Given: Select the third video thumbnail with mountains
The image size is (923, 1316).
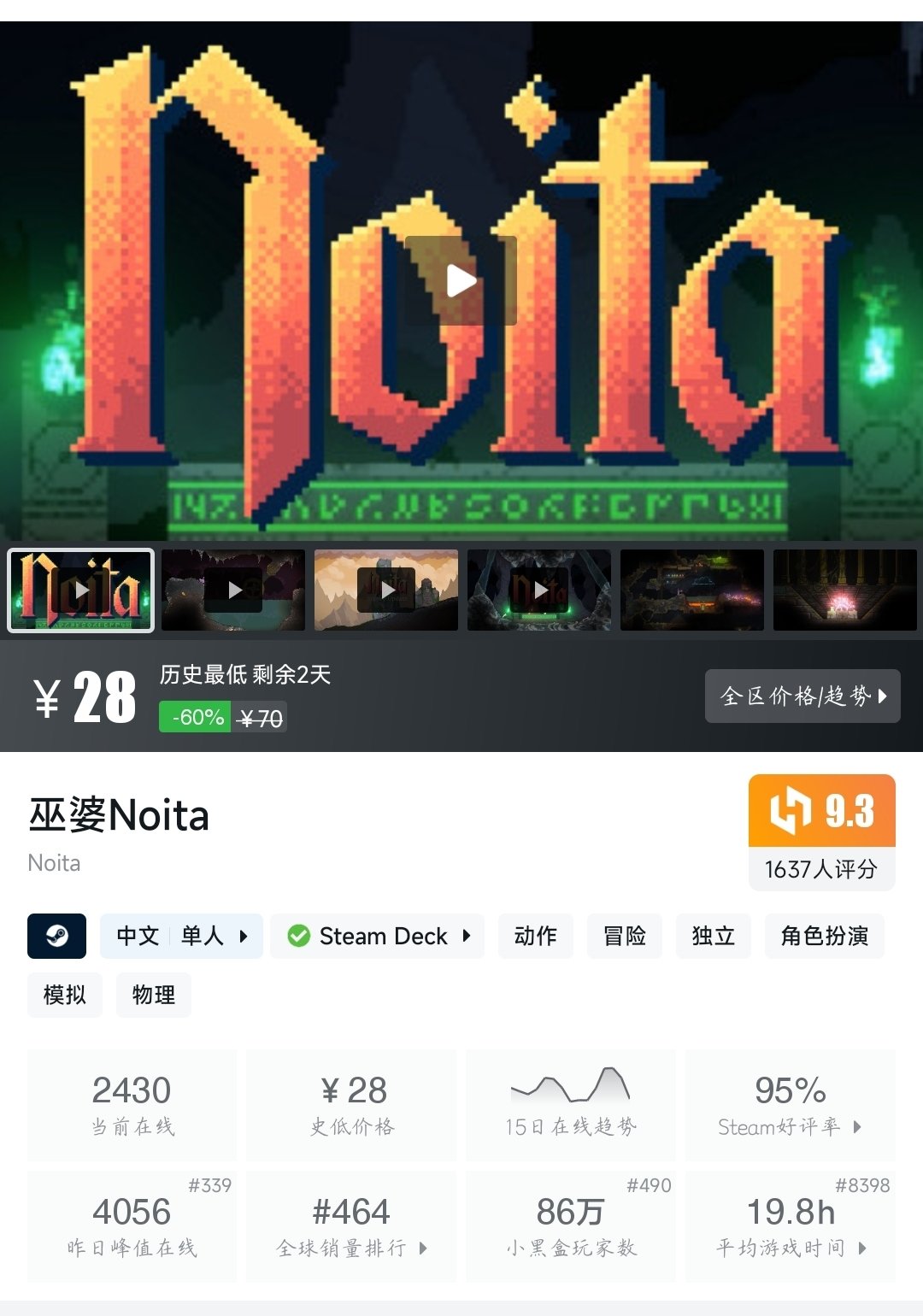Looking at the screenshot, I should [386, 590].
